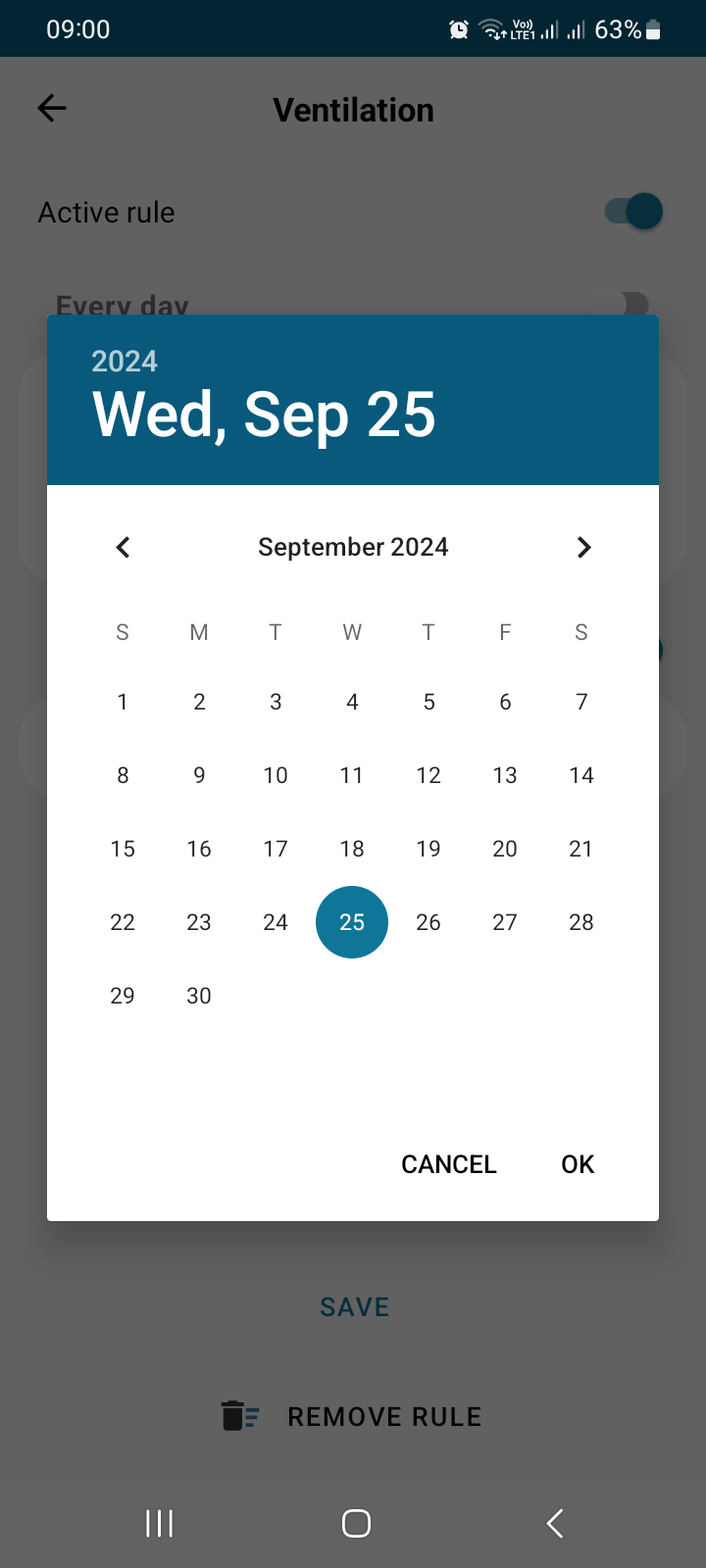
Task: Go to the next month
Action: click(x=583, y=547)
